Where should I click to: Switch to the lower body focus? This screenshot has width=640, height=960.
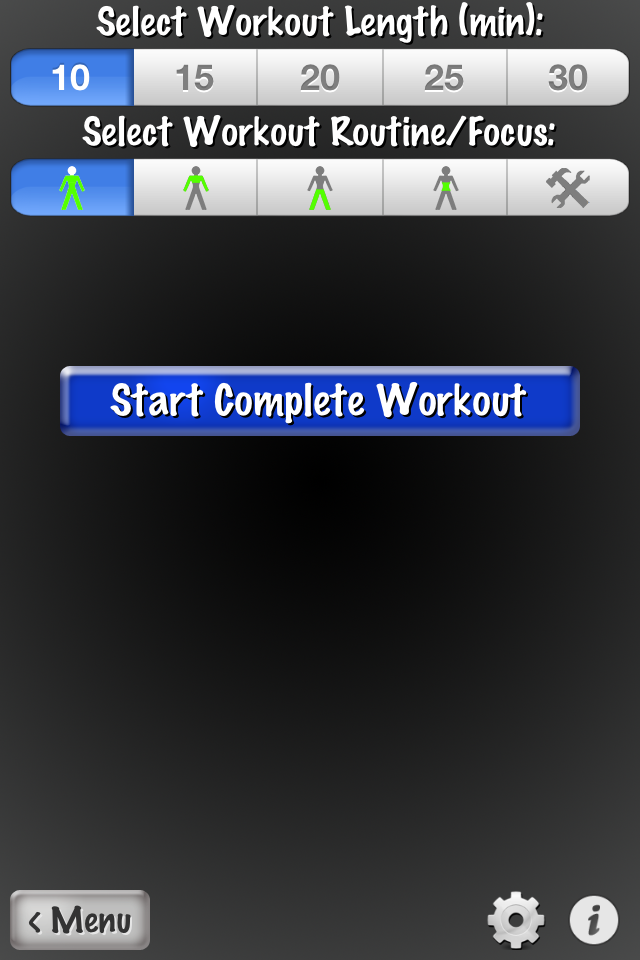point(320,188)
